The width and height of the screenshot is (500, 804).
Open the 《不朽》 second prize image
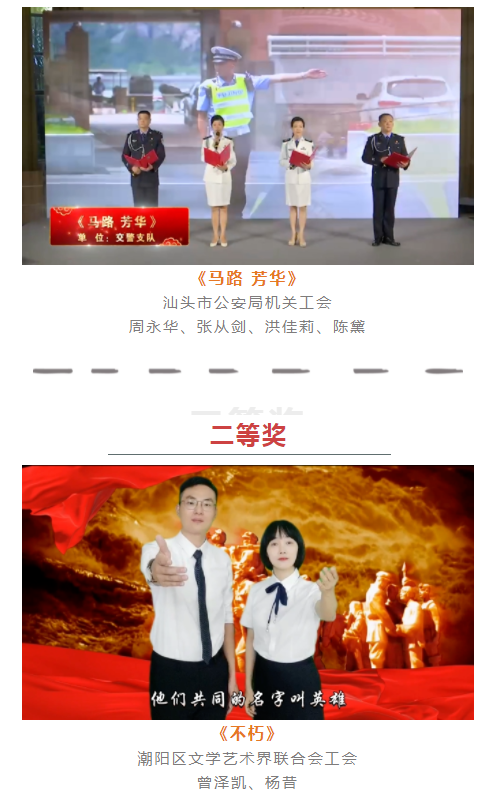tap(248, 592)
